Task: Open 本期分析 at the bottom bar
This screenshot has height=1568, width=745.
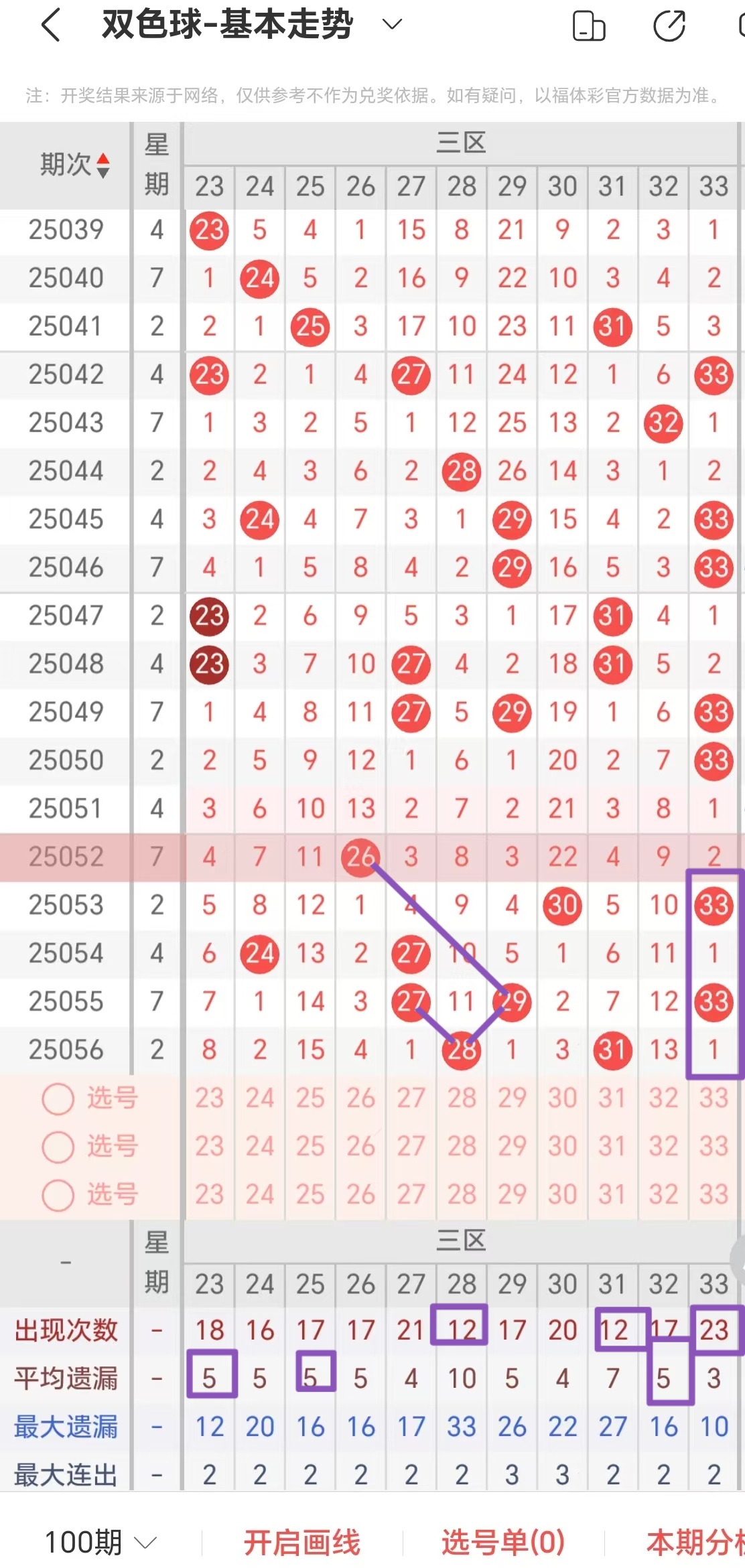Action: coord(694,1543)
